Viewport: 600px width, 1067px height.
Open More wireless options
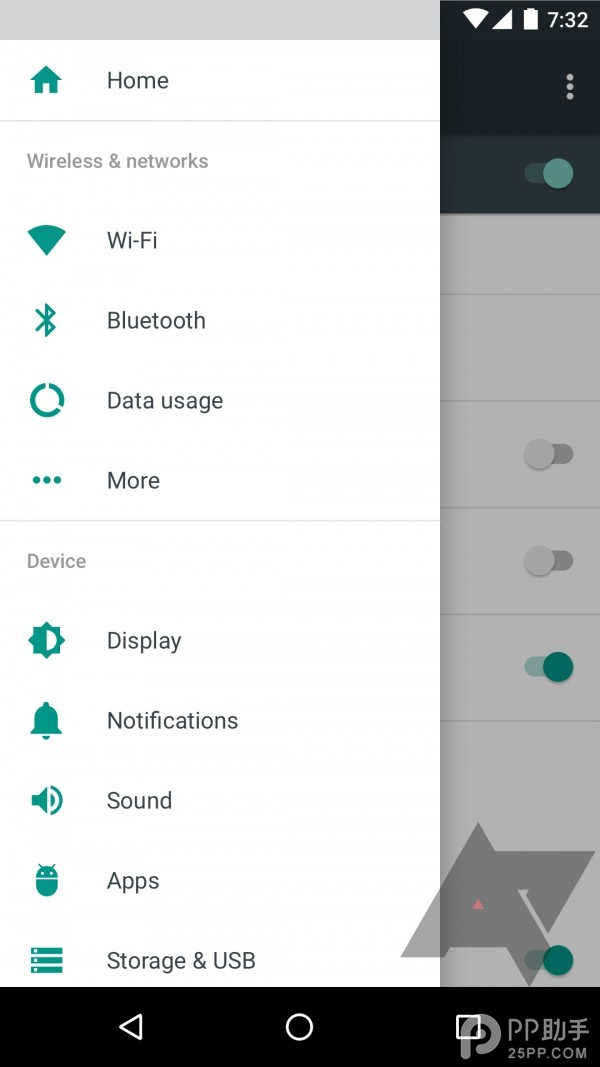133,480
